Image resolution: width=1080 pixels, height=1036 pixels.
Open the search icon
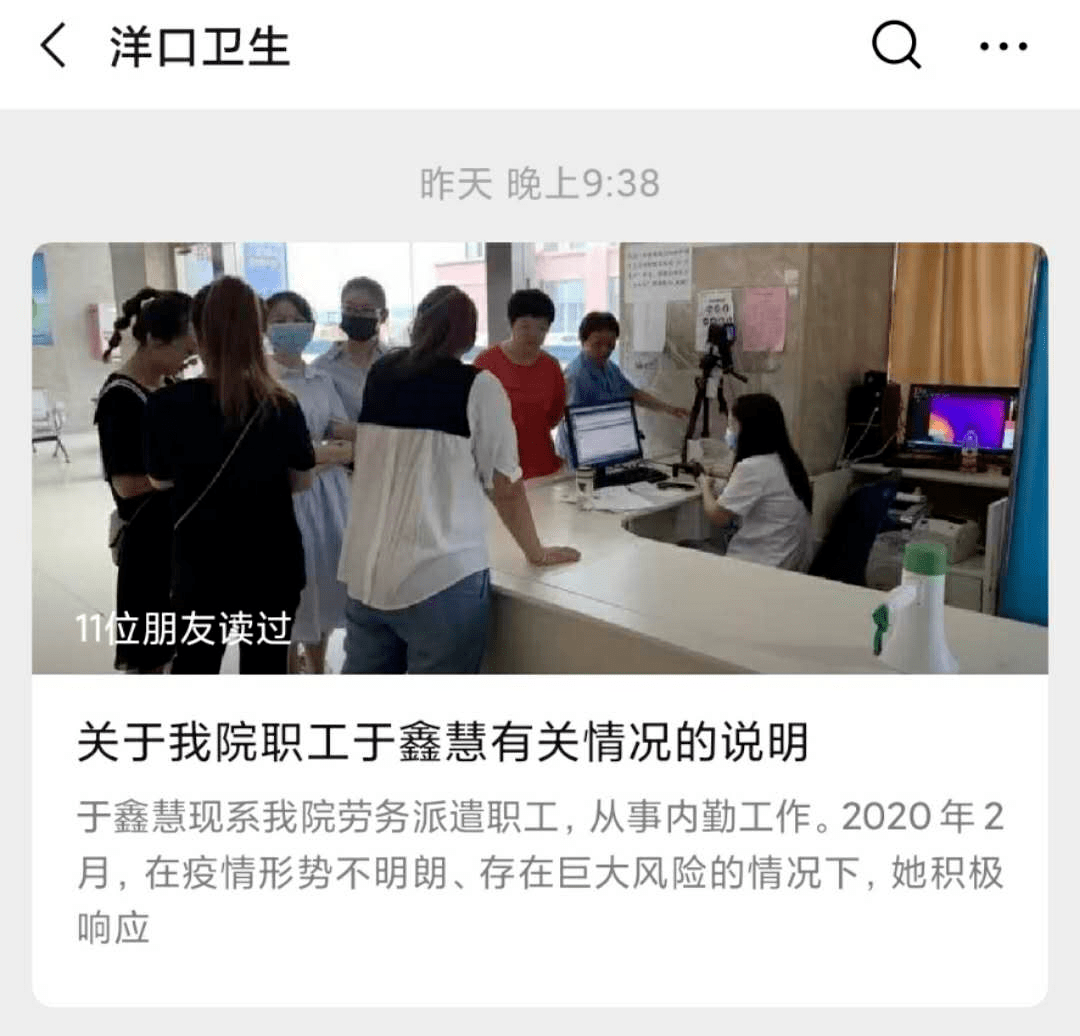896,46
